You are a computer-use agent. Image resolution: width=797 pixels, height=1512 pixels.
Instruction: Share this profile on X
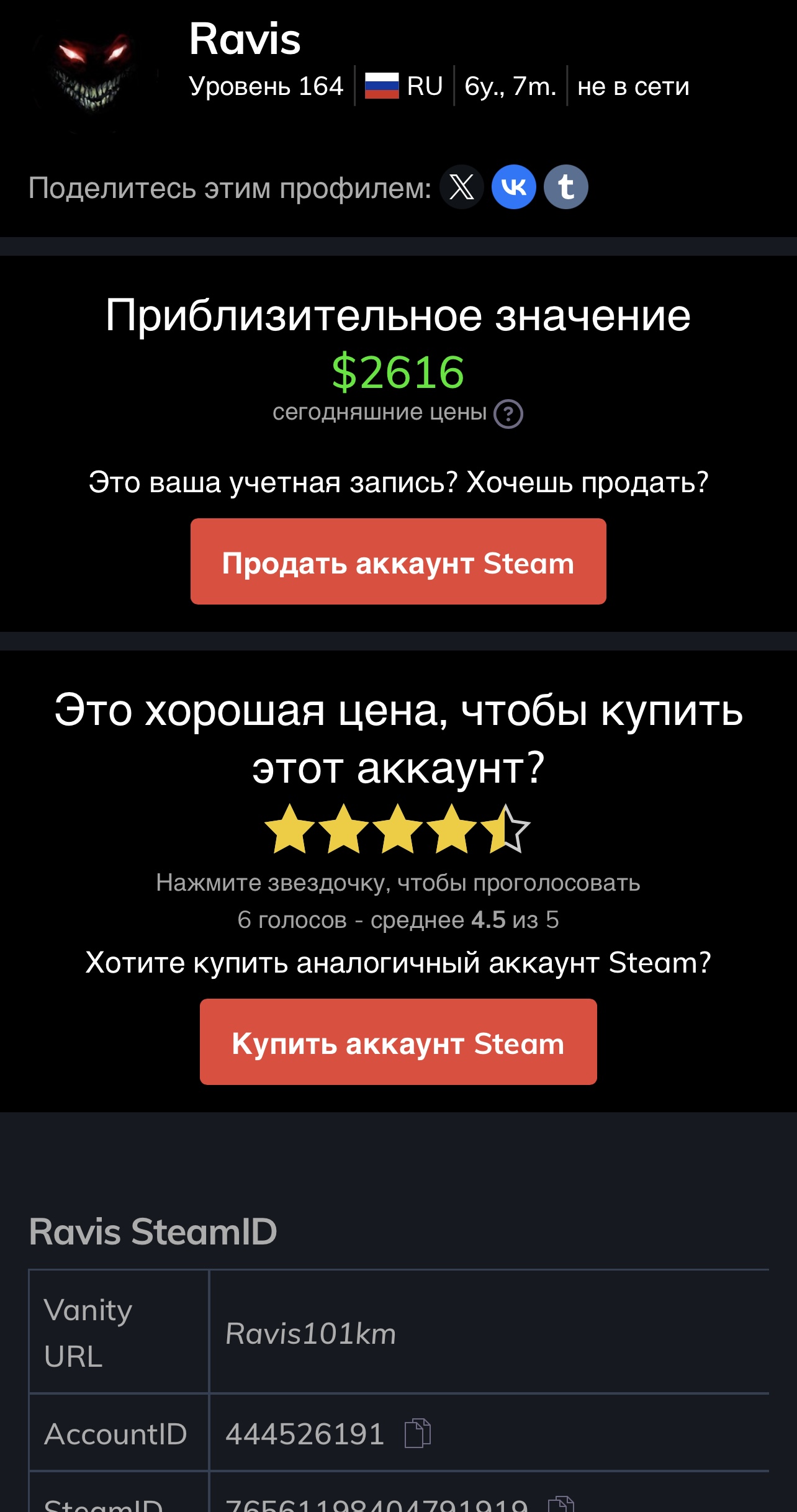pos(462,187)
